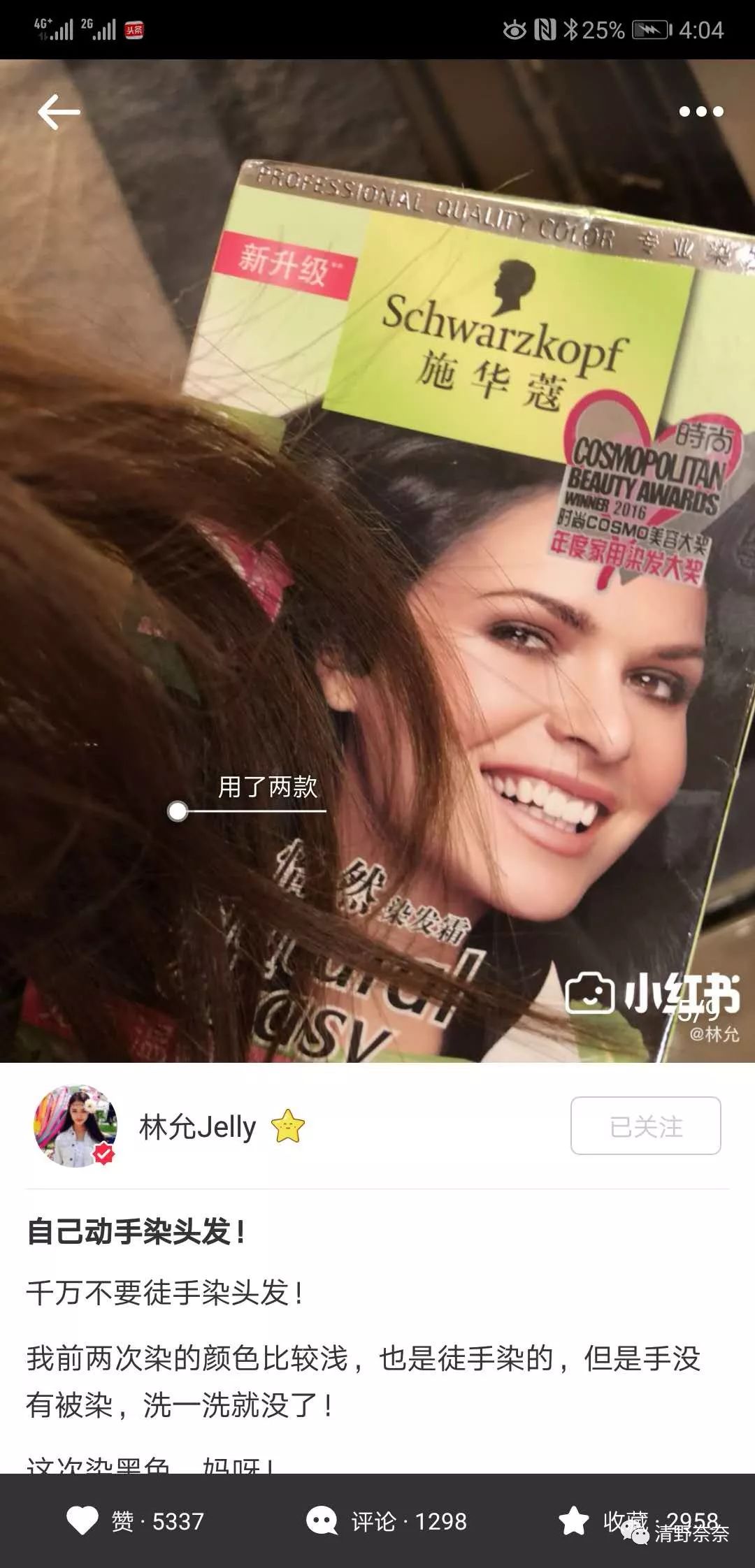Open the hair dye photo fullscreen
Viewport: 755px width, 1568px height.
489,559
